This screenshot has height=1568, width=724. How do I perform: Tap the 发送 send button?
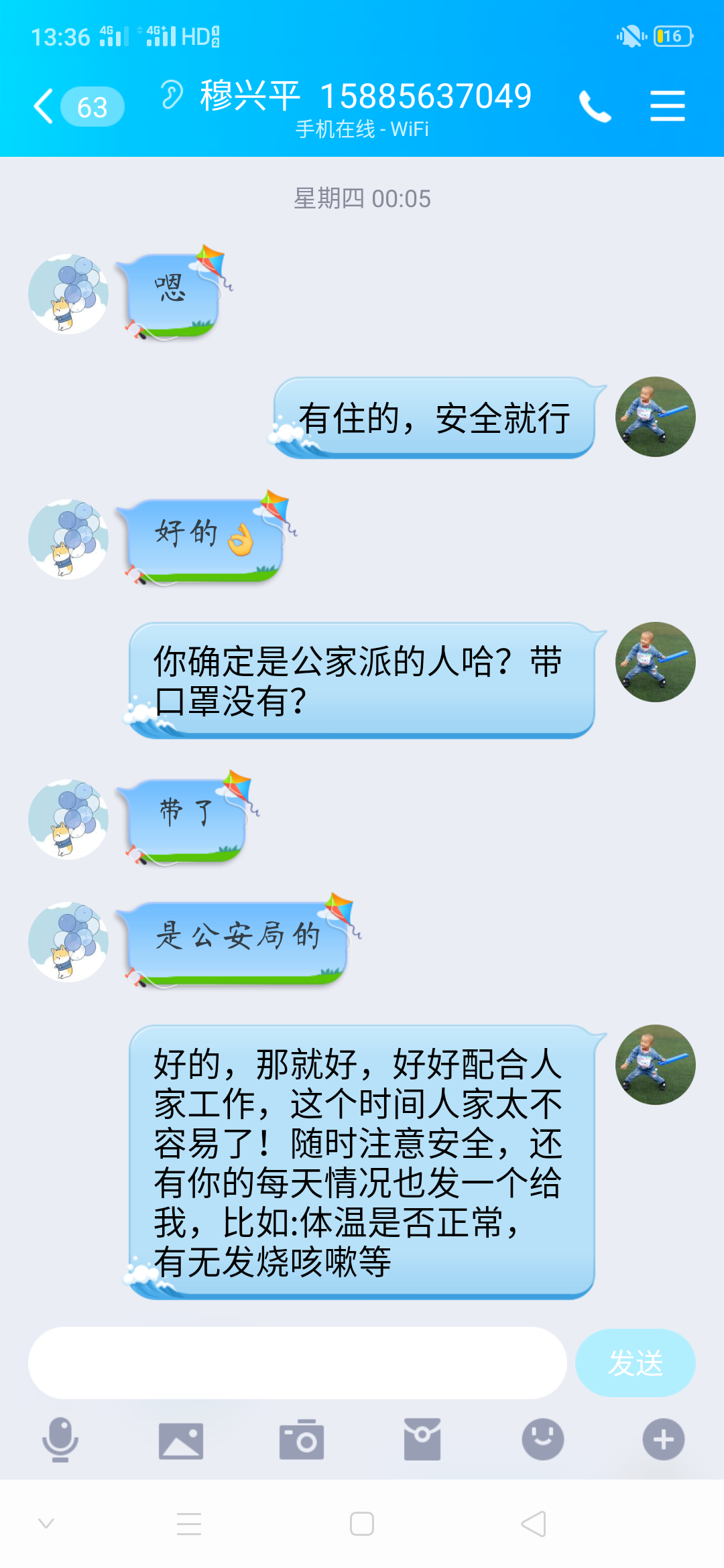tap(635, 1362)
